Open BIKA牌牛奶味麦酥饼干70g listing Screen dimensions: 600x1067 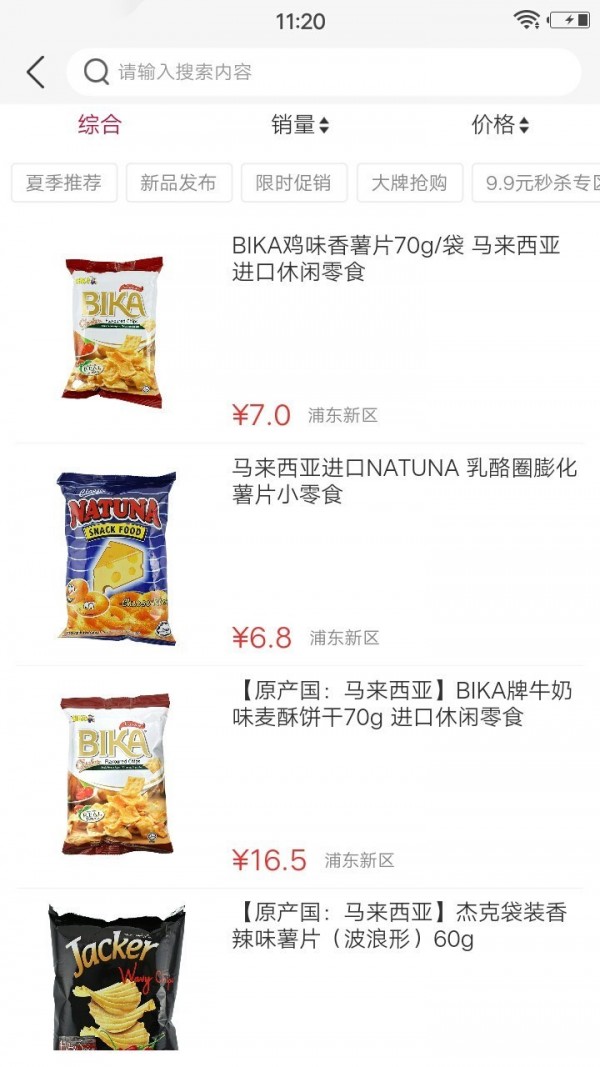coord(300,776)
